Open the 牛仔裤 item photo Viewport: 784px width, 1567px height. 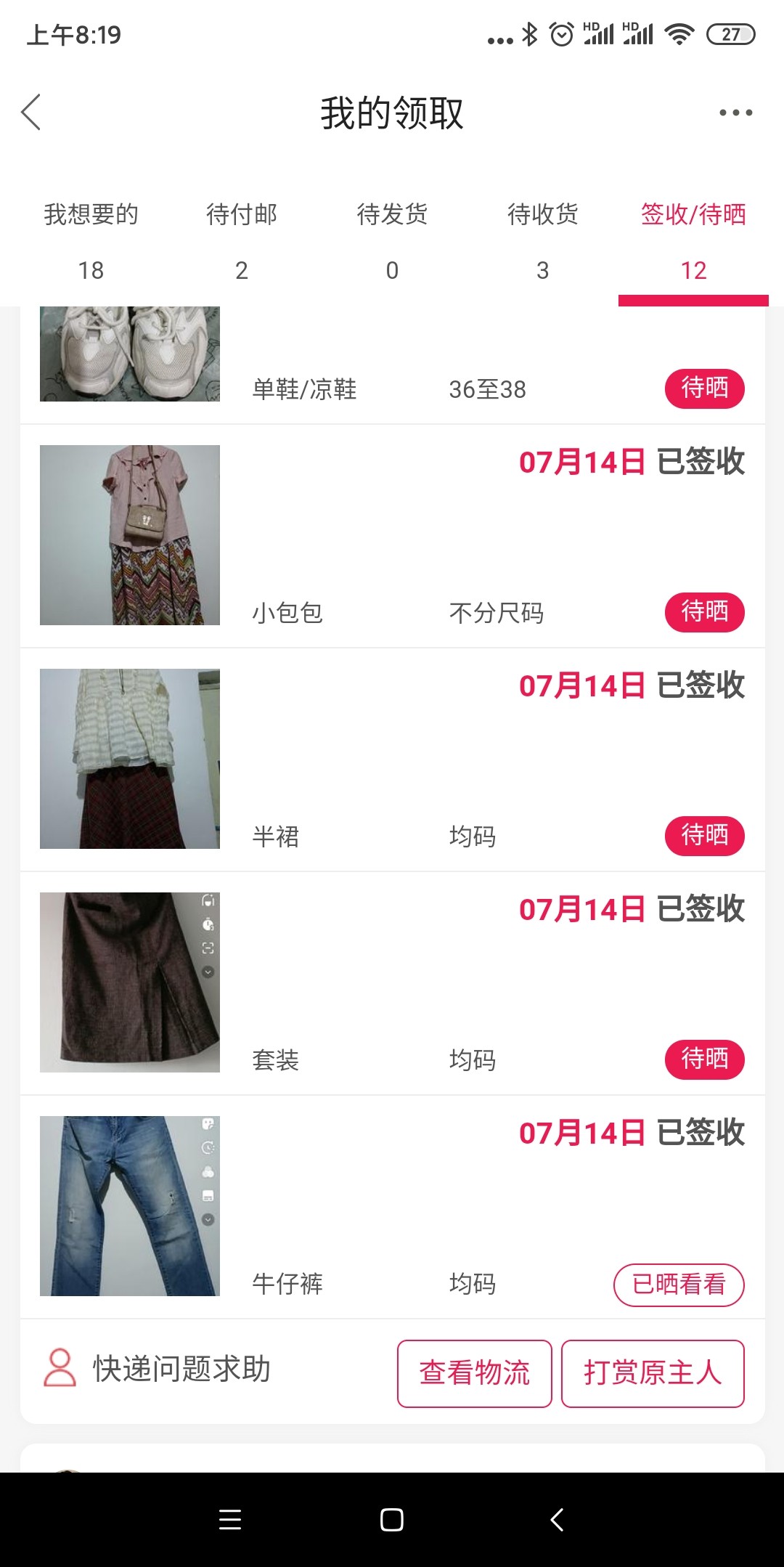click(130, 1206)
